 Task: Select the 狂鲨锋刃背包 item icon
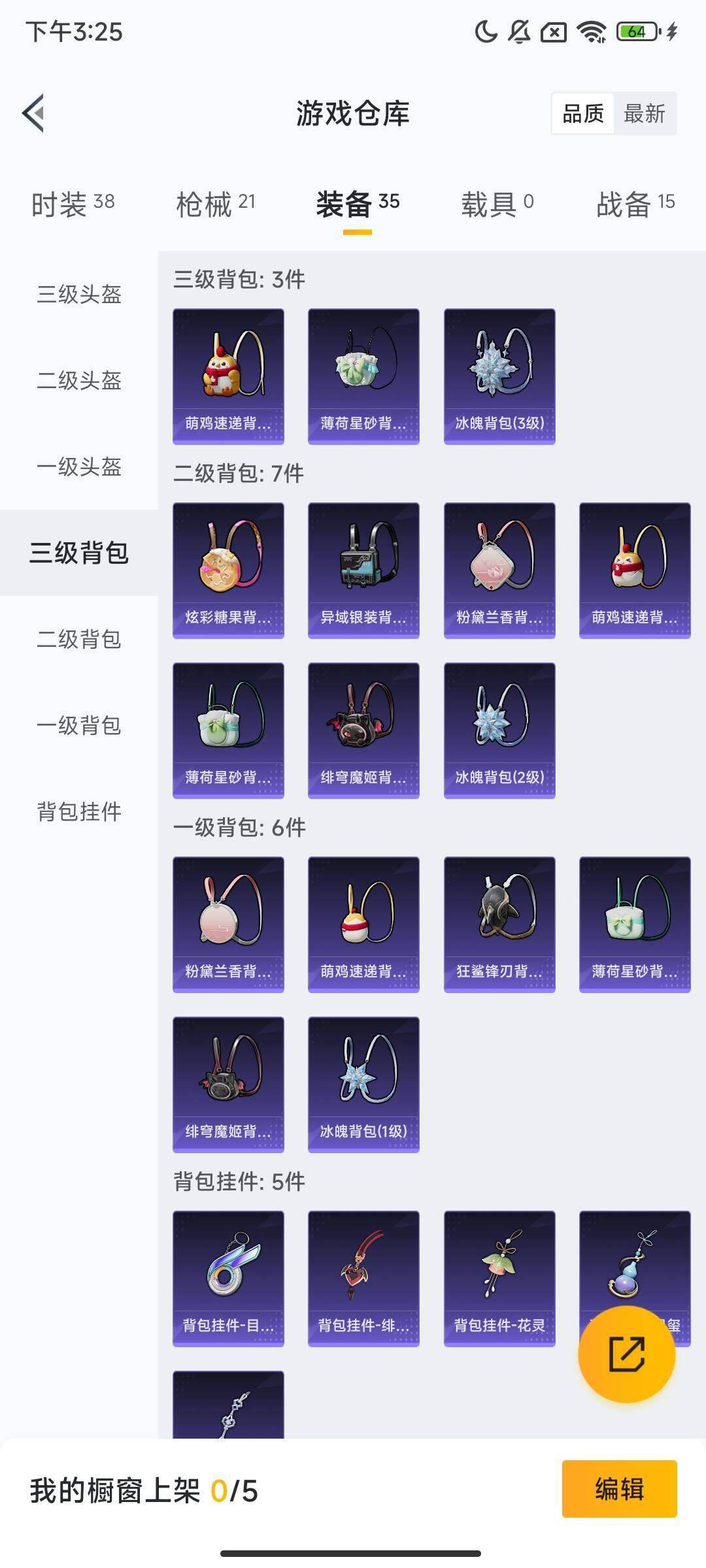500,923
